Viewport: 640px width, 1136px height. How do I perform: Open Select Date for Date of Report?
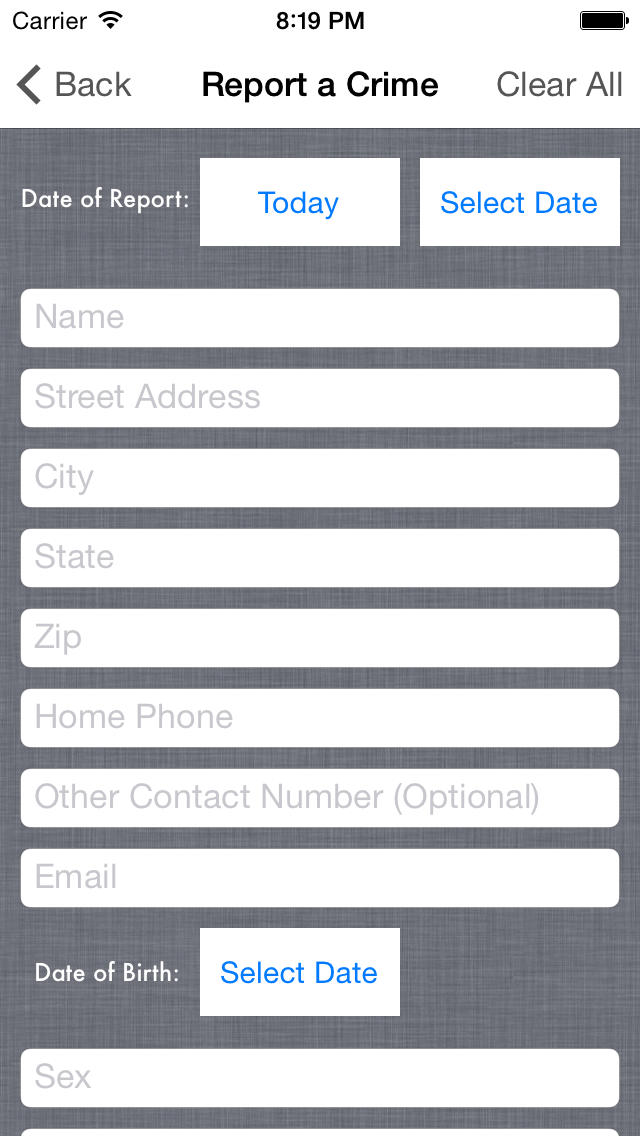[x=519, y=202]
